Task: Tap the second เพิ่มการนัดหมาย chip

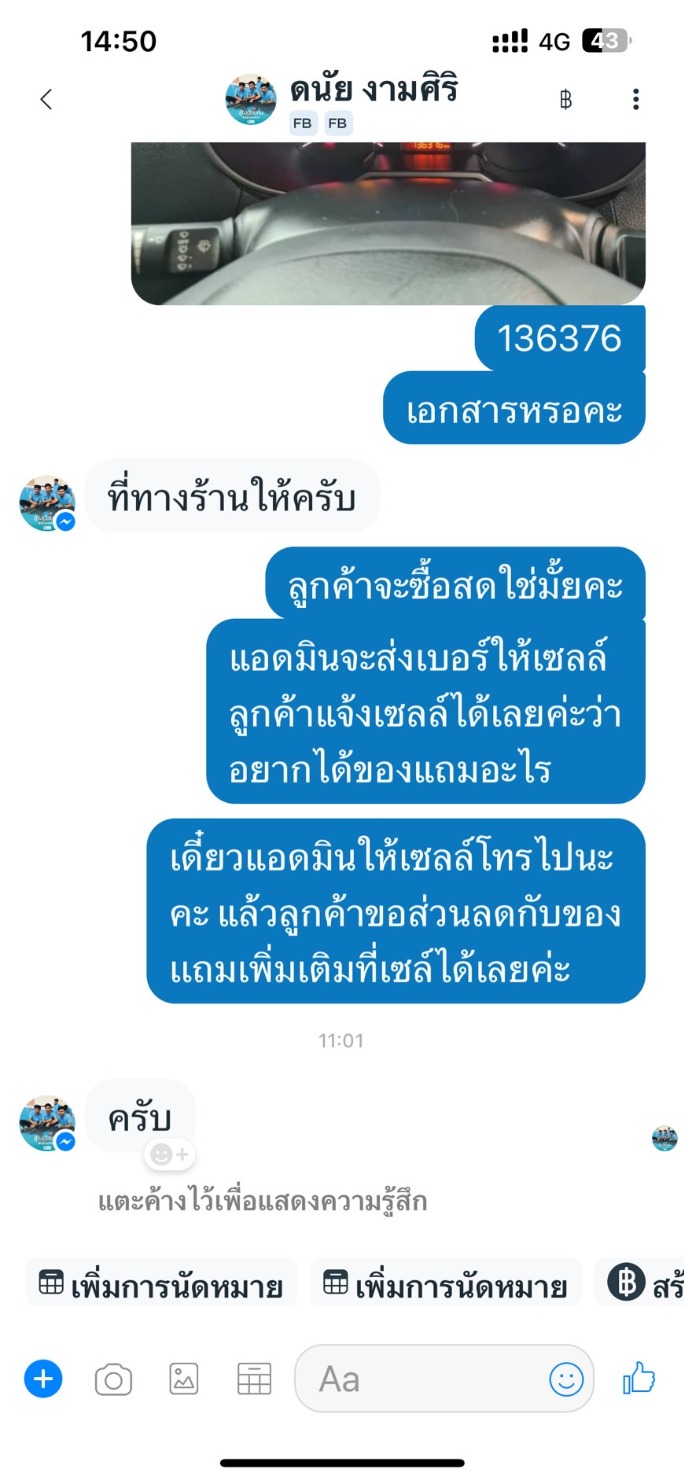Action: [446, 1285]
